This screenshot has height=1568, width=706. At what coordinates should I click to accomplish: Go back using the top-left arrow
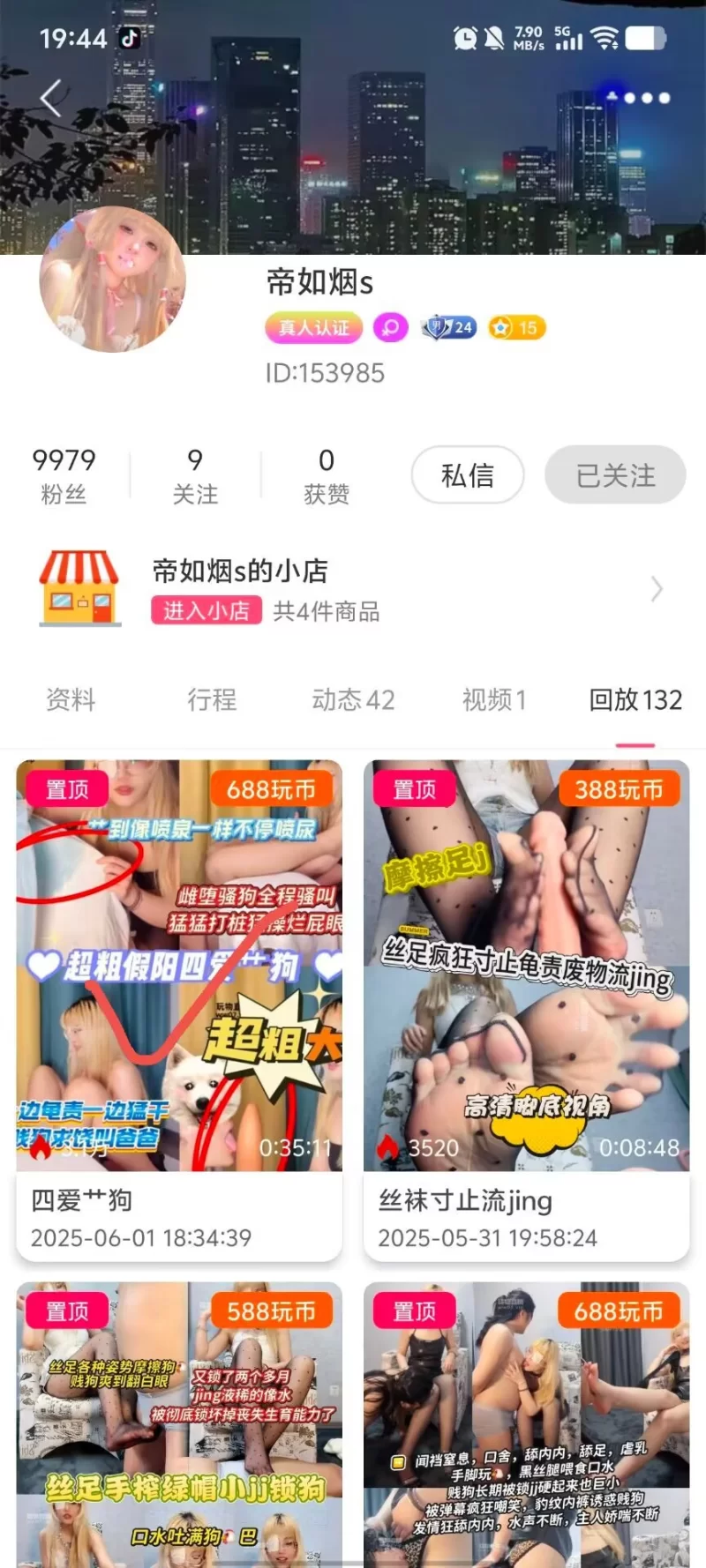pos(51,98)
